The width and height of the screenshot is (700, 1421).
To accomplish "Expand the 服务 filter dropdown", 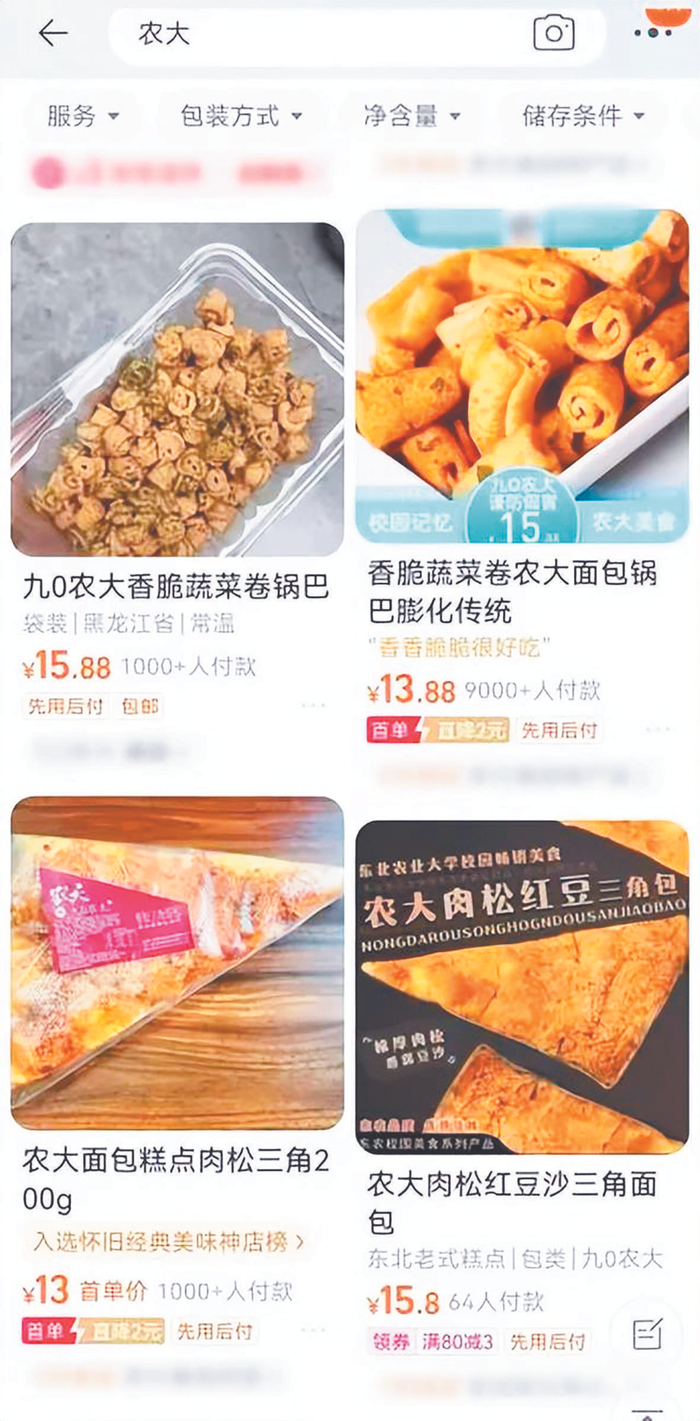I will (x=83, y=116).
